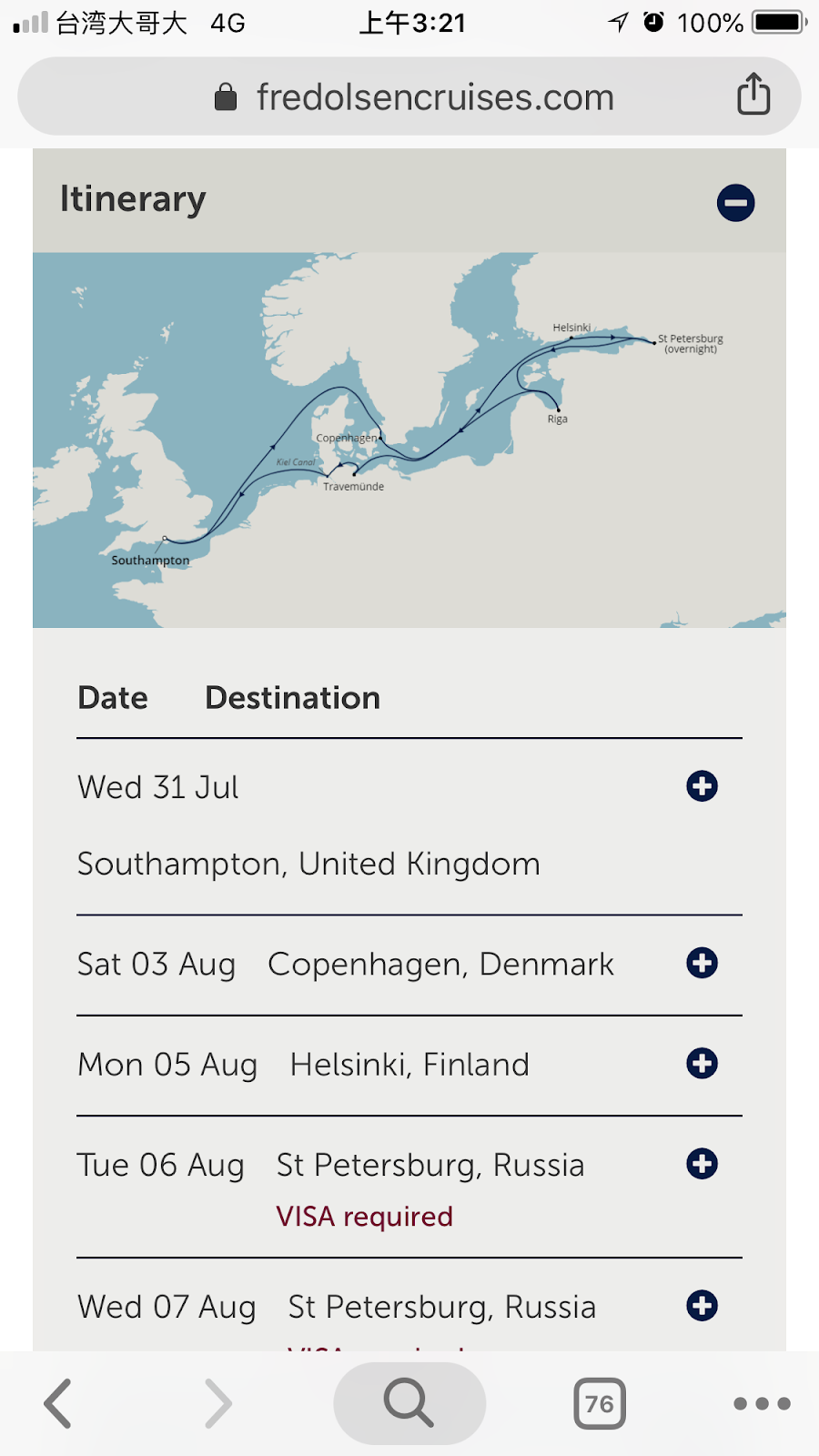
Task: Go back to the previous page
Action: tap(58, 1403)
